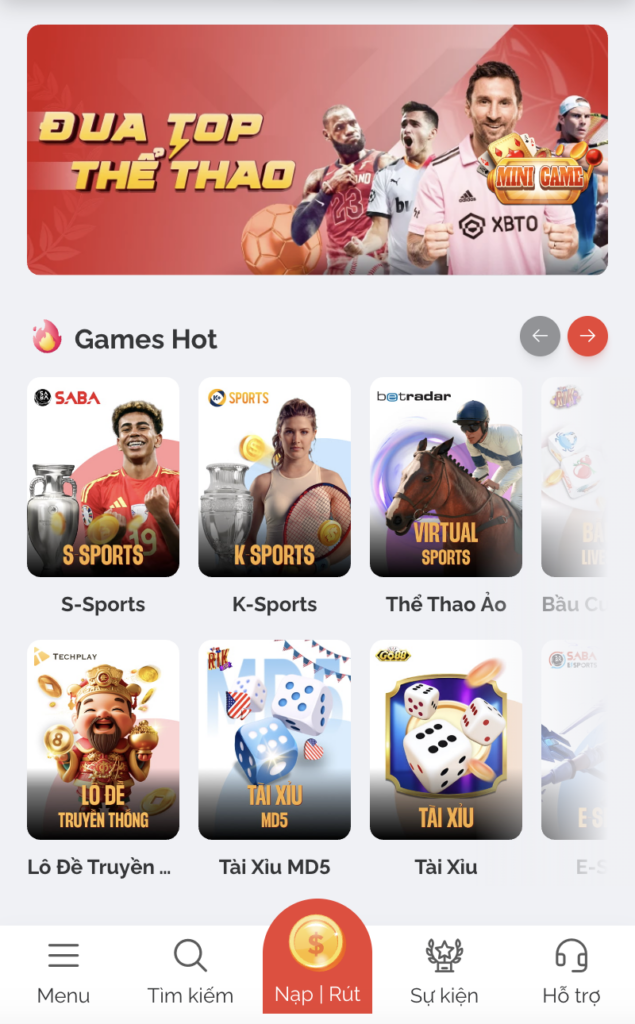Open the Đua Top Thể Thao banner
This screenshot has height=1024, width=635.
pos(317,150)
